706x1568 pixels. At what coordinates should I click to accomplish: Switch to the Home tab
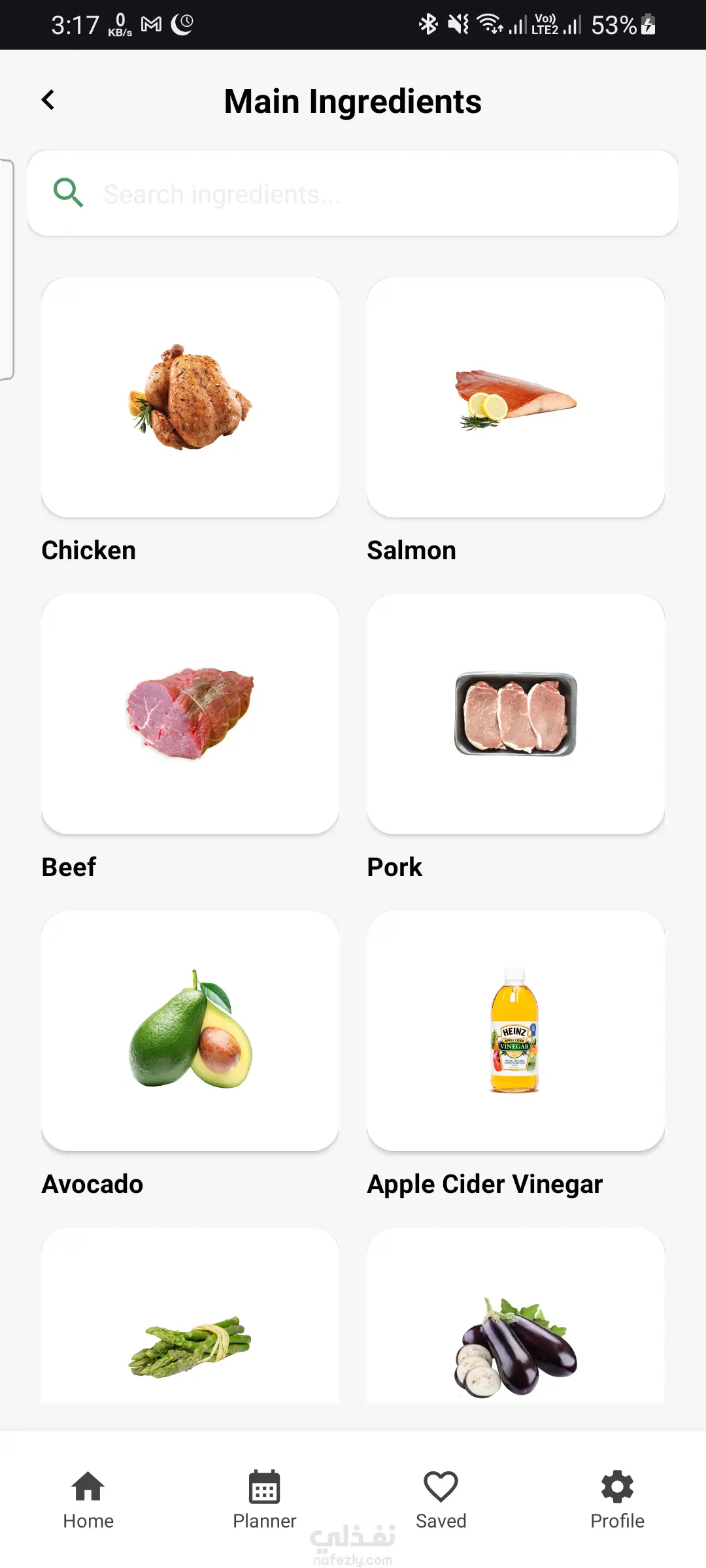pyautogui.click(x=88, y=1499)
